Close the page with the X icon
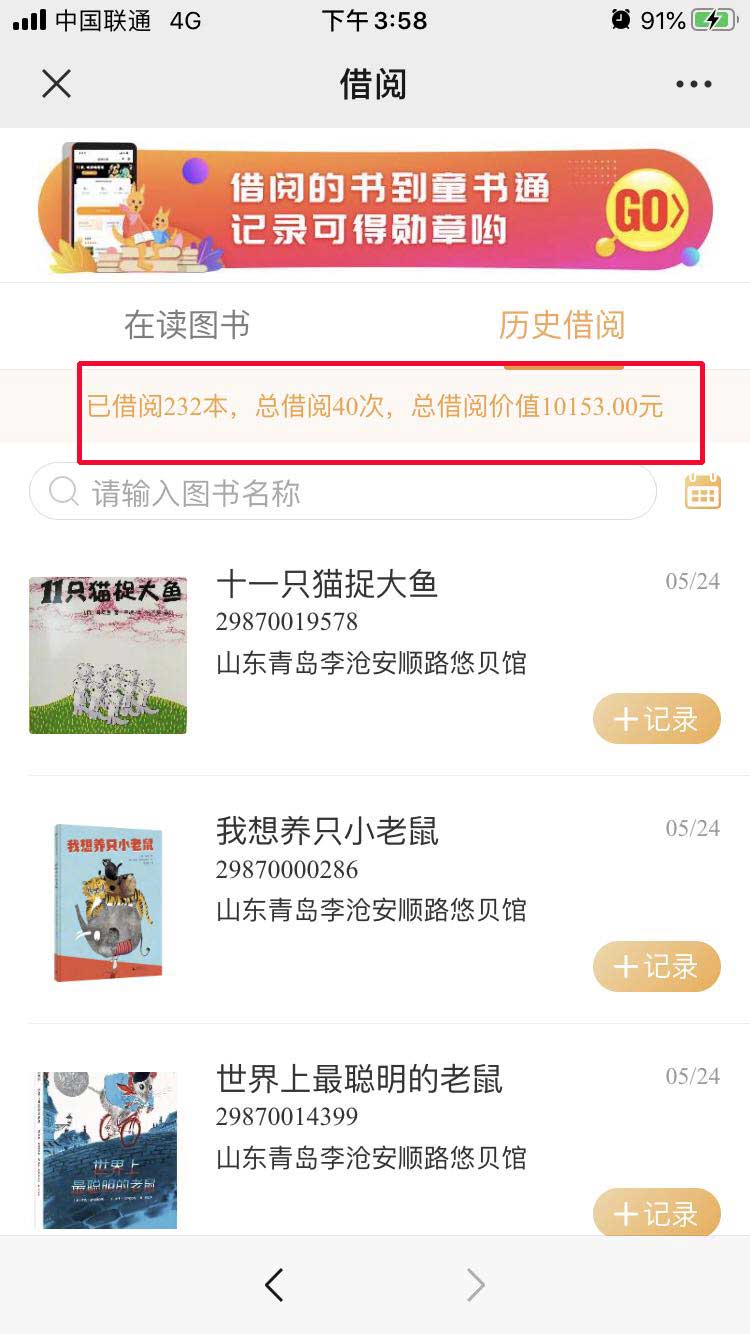 point(56,84)
